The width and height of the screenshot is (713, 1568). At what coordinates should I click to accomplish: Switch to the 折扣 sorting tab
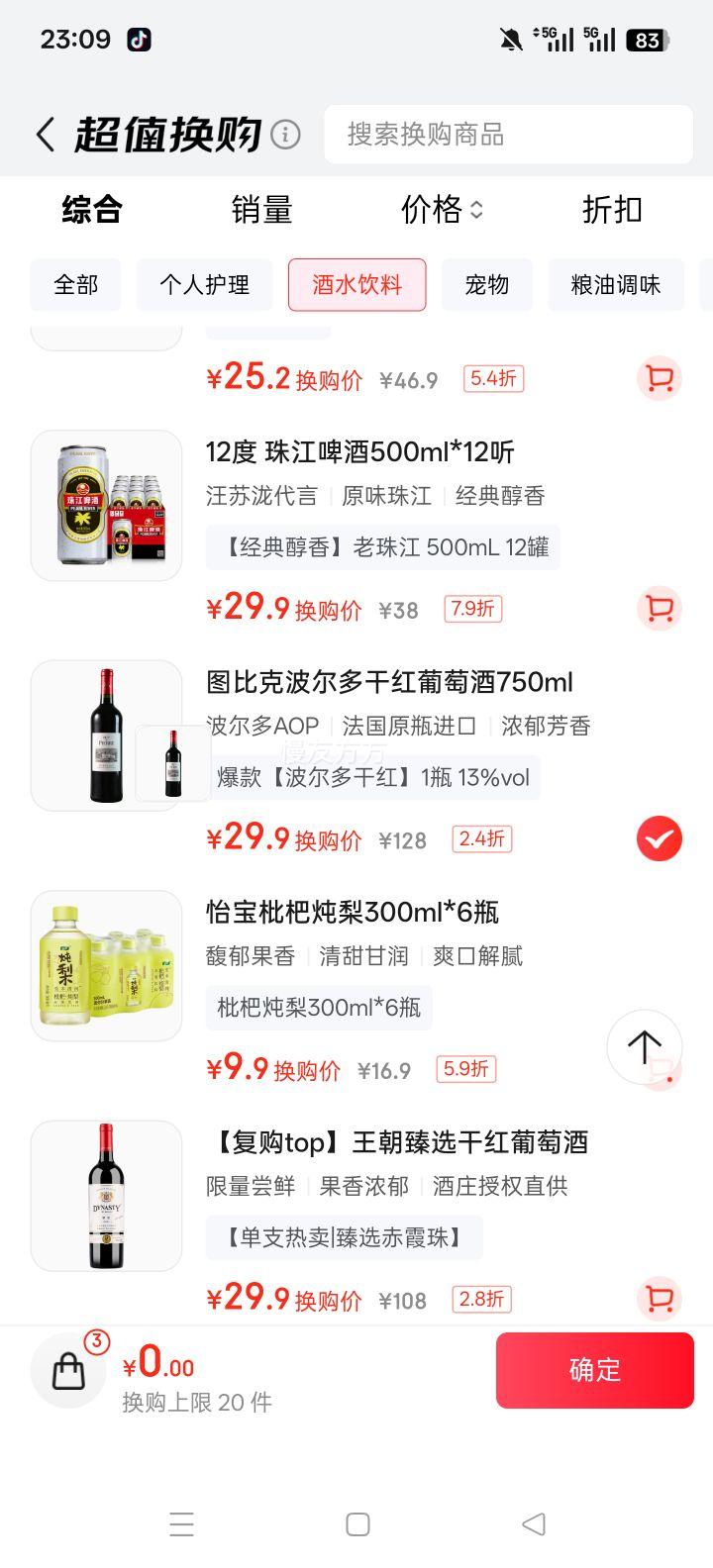point(611,210)
